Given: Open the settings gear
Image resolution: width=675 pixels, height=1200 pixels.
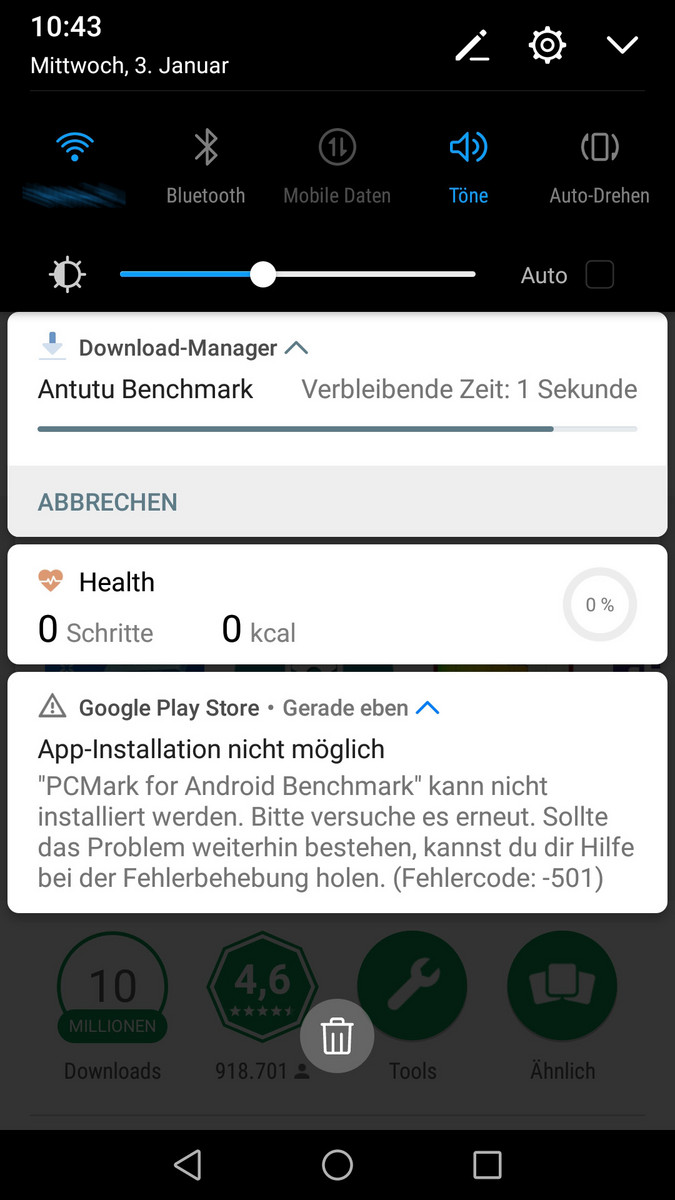Looking at the screenshot, I should point(547,45).
